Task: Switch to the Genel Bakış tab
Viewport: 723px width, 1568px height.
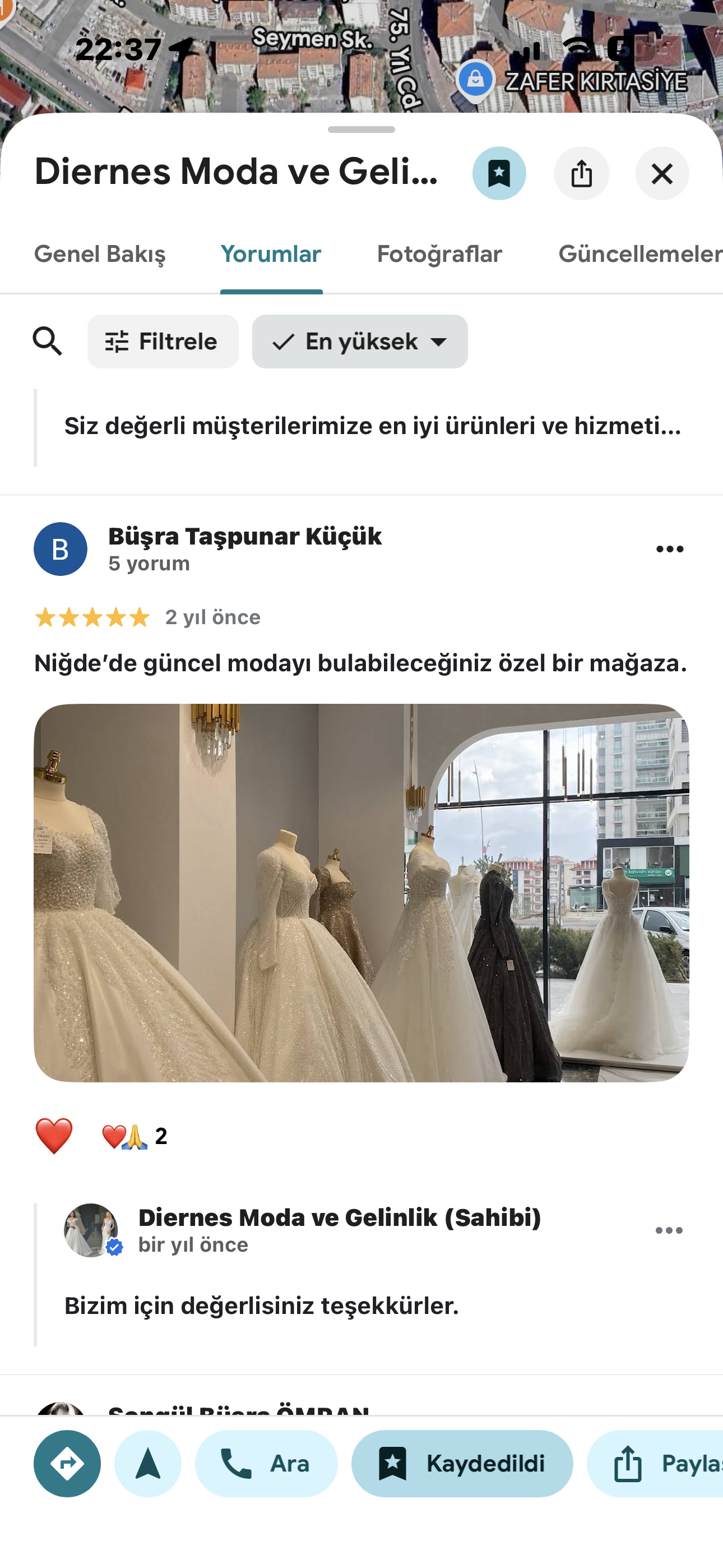Action: (100, 255)
